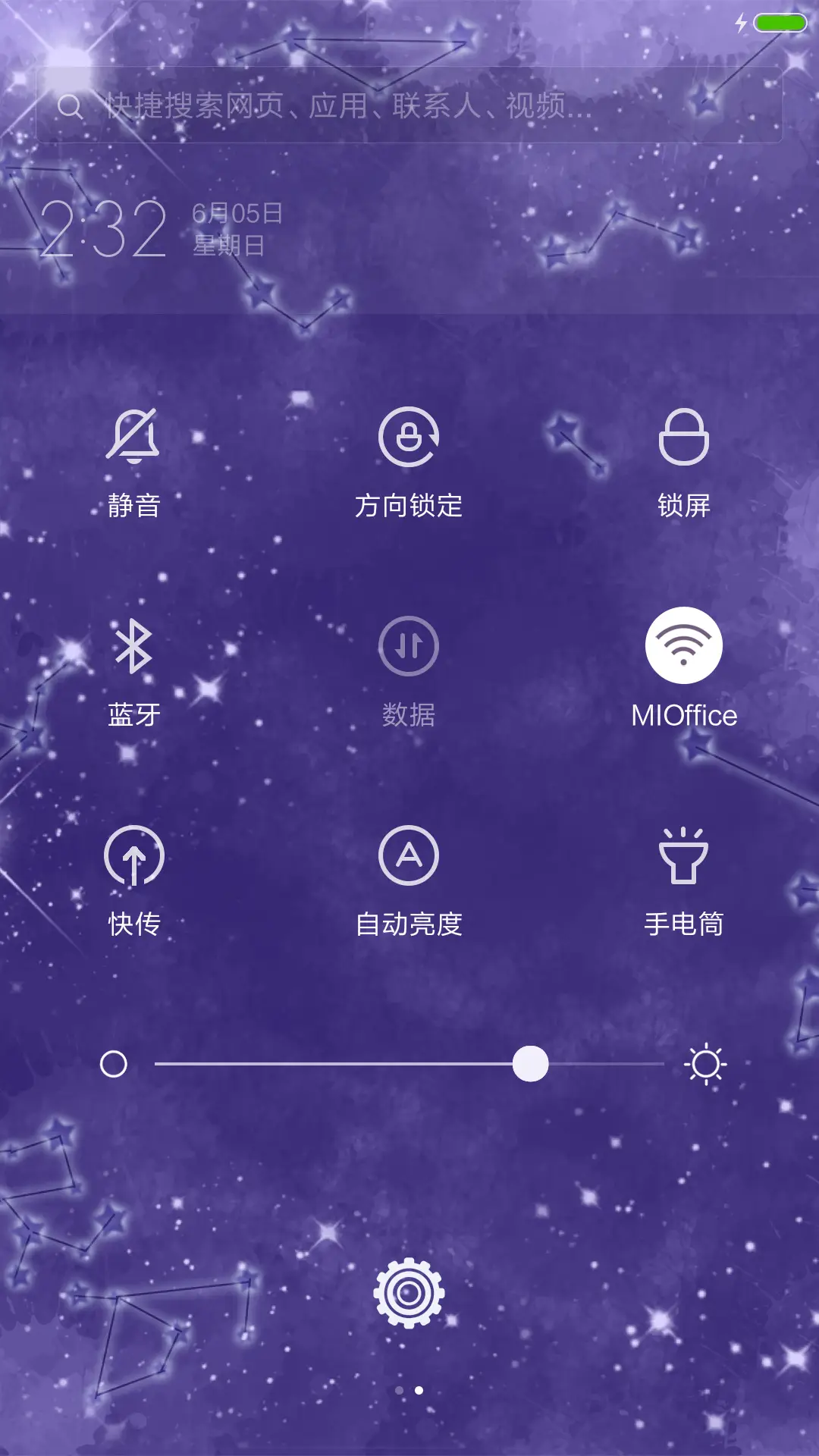
Task: Tap the quick share (快传) icon
Action: coord(134,857)
